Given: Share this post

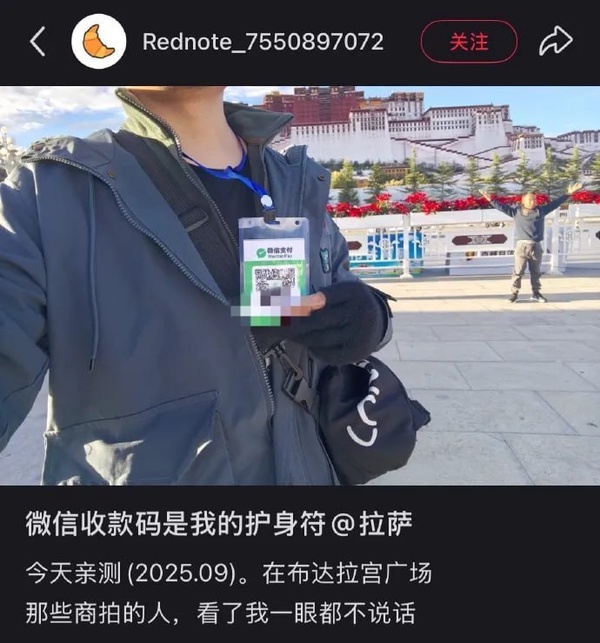Looking at the screenshot, I should (555, 41).
